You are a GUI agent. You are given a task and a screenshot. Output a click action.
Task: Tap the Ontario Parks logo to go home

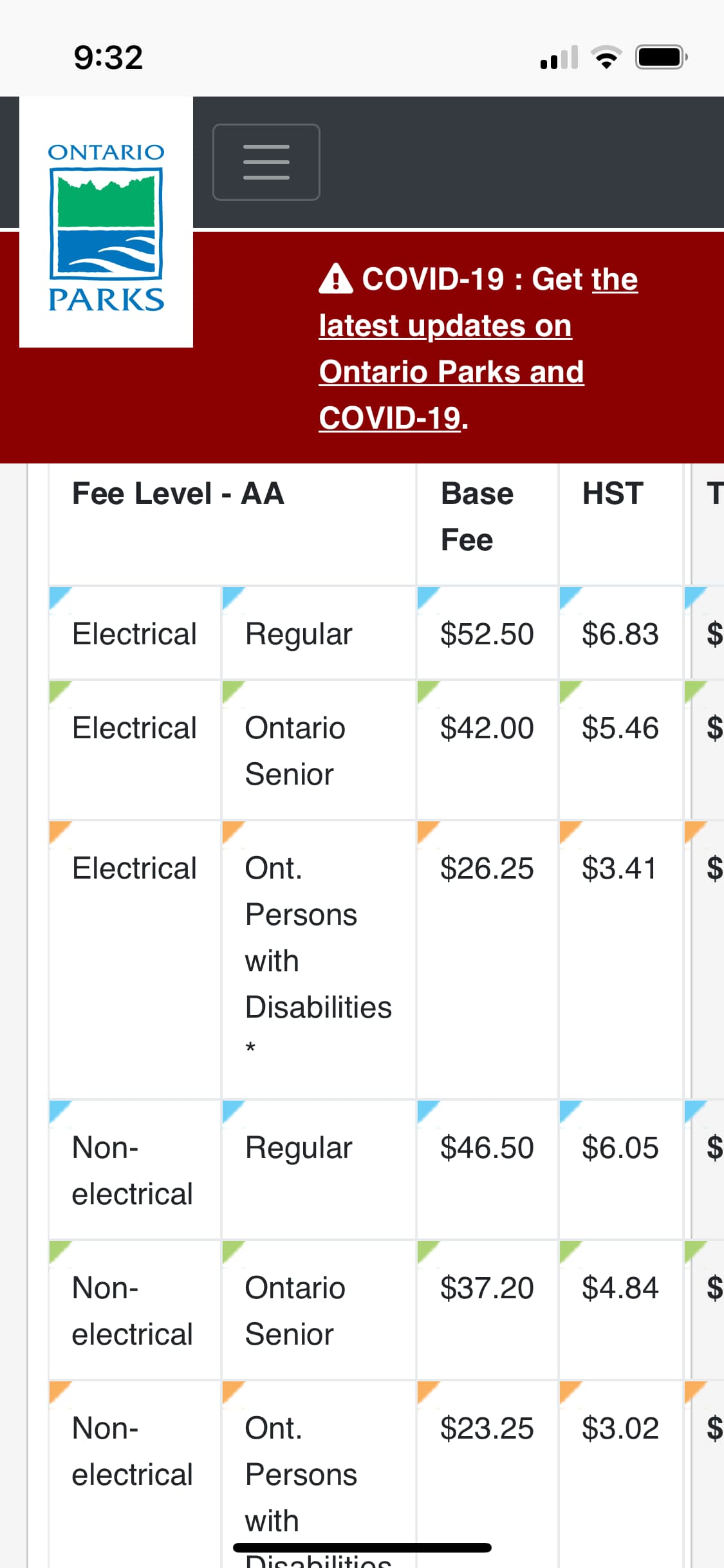[106, 222]
